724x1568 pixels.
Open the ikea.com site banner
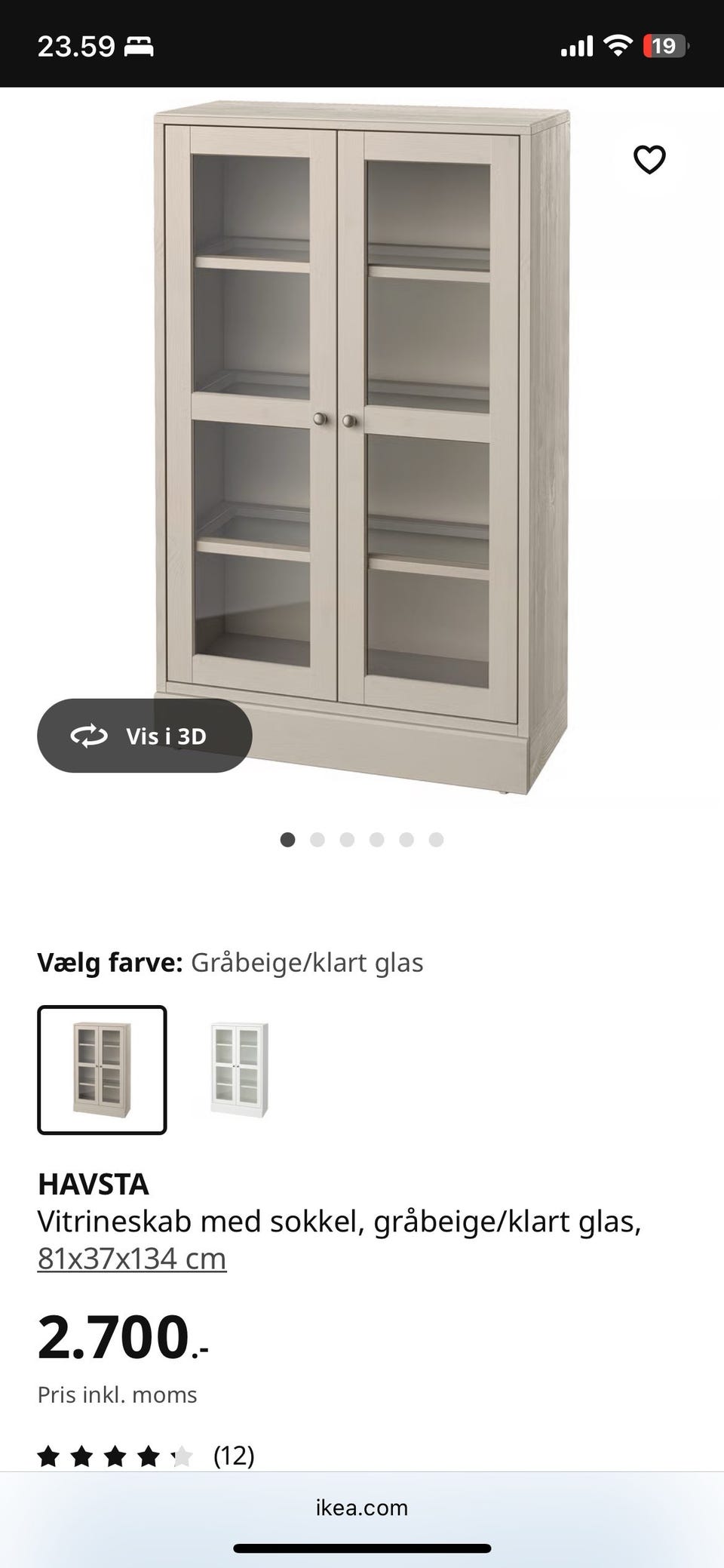361,1508
